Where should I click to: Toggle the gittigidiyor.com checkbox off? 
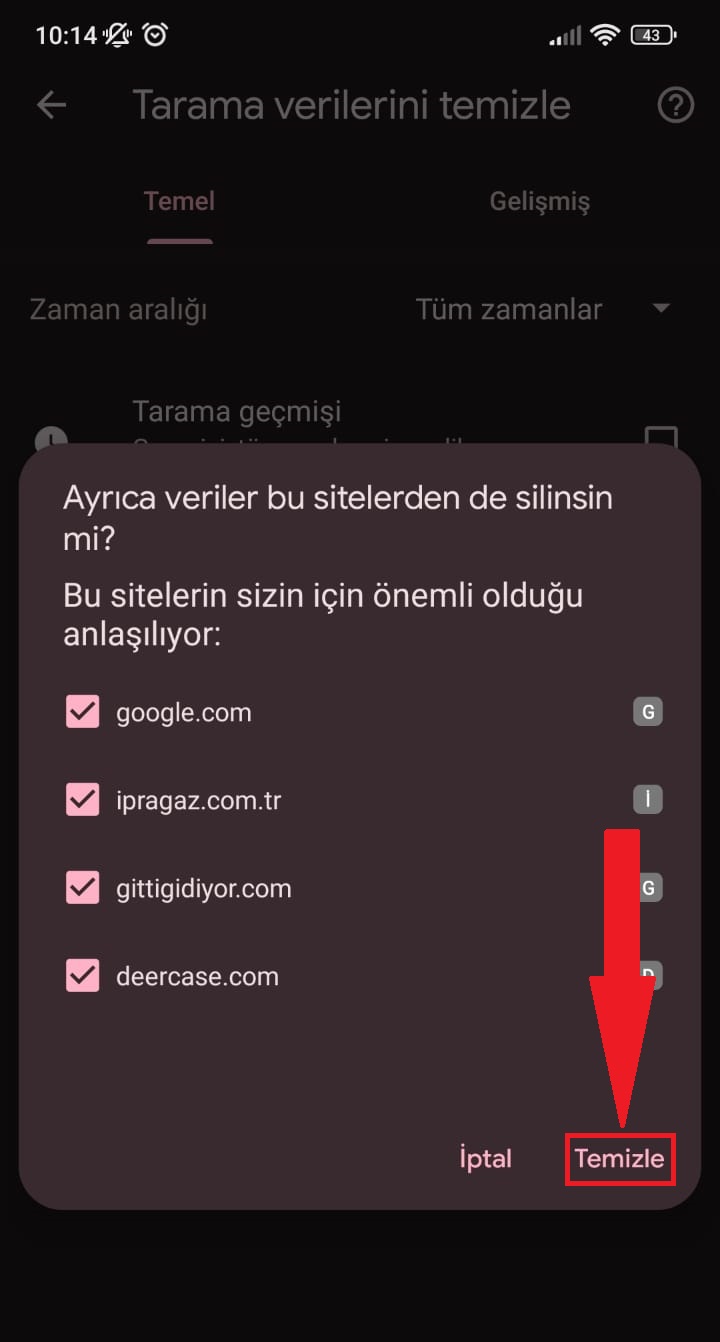pos(83,887)
